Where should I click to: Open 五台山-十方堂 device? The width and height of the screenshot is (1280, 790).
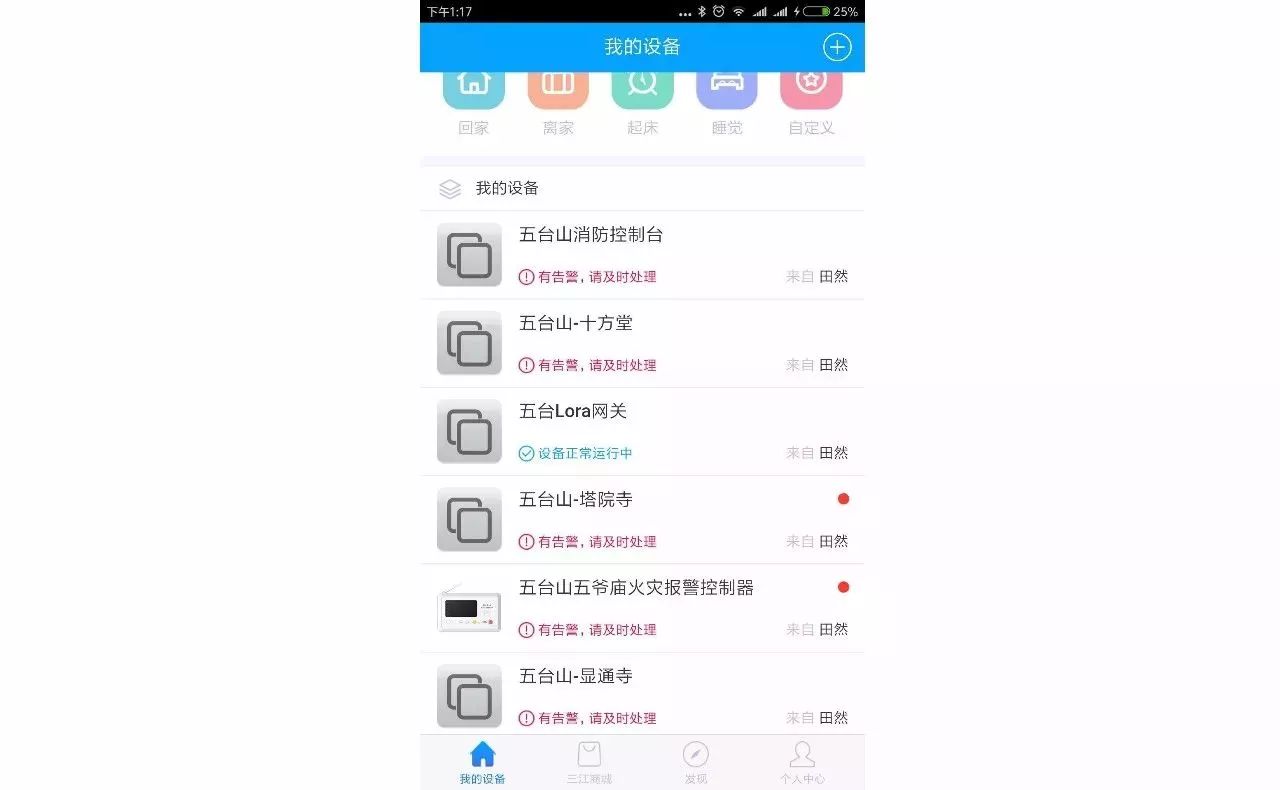tap(642, 343)
